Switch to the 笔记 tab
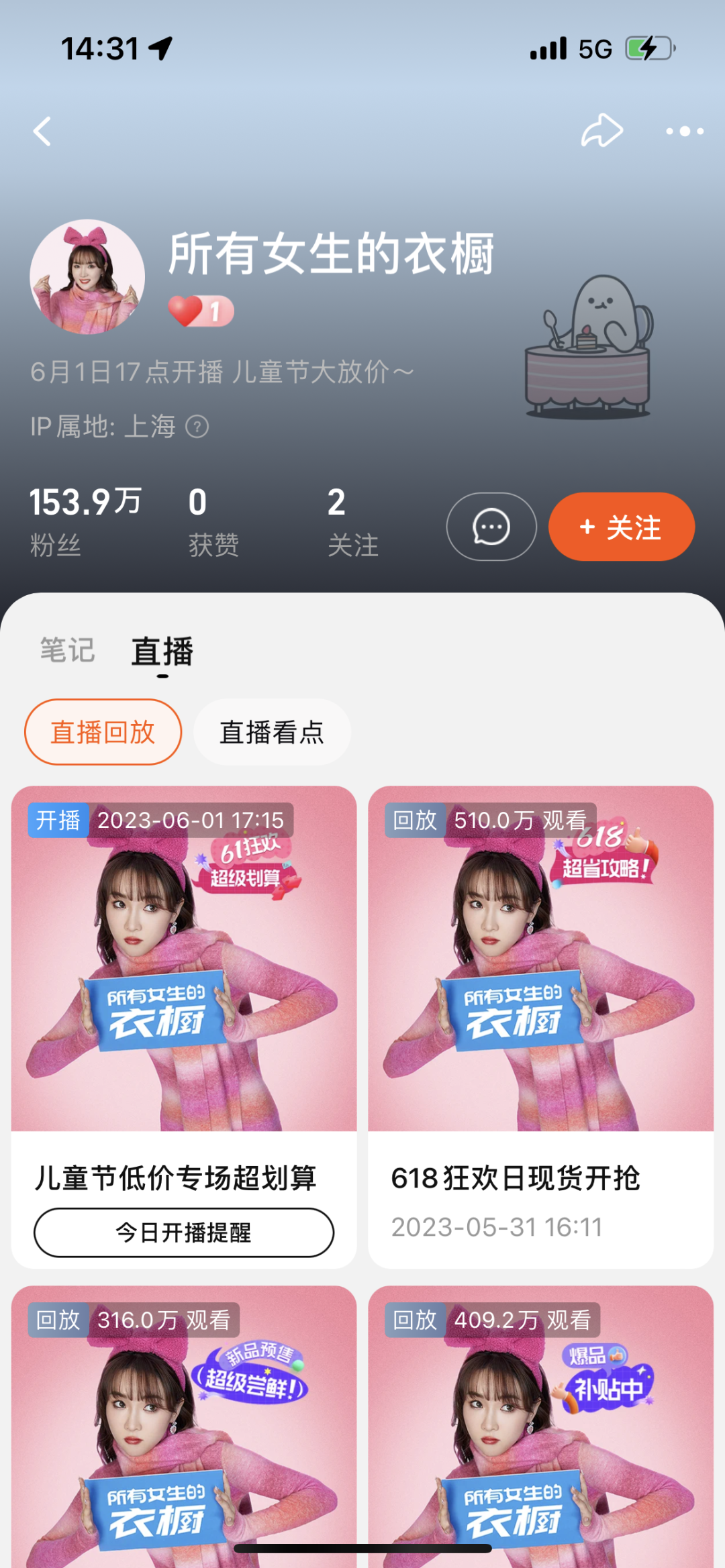This screenshot has height=1568, width=725. click(67, 649)
